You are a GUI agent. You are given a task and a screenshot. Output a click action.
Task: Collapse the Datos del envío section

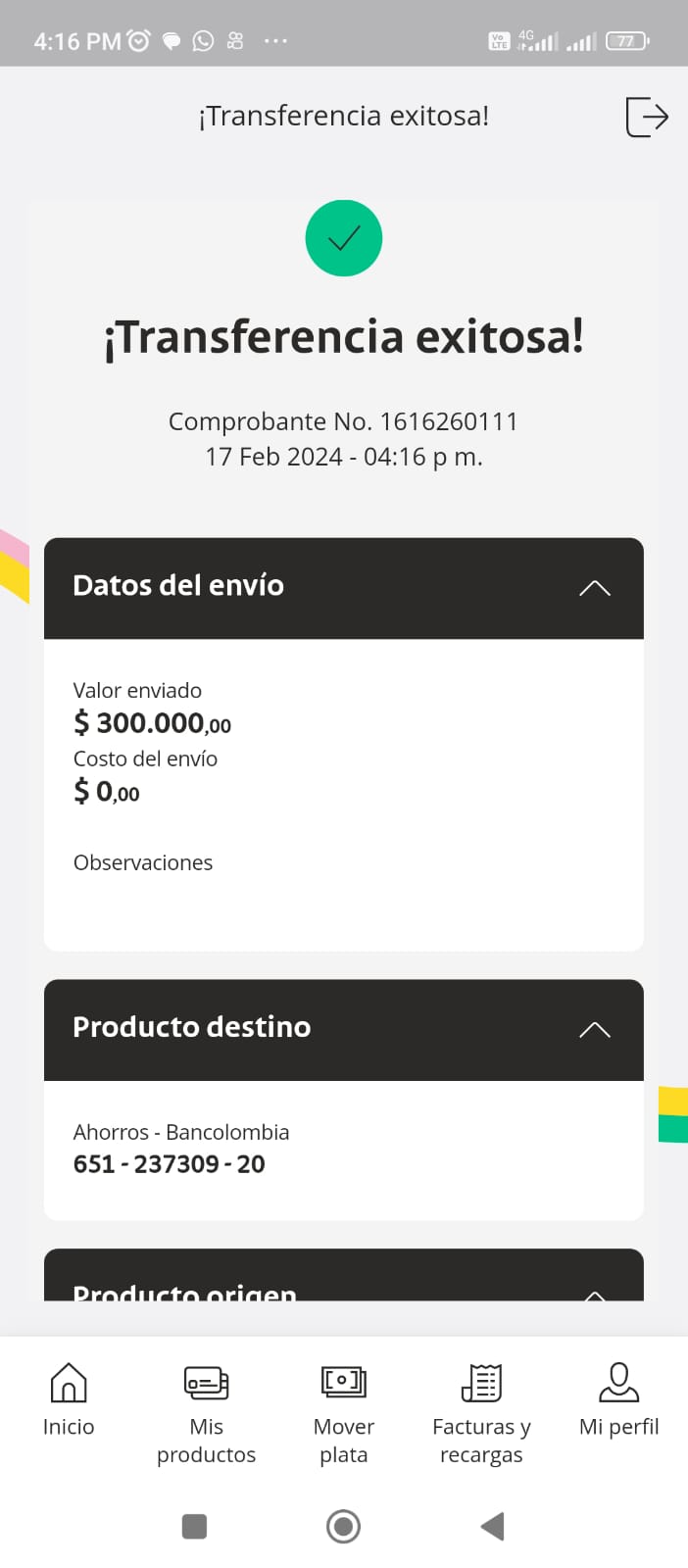tap(594, 588)
